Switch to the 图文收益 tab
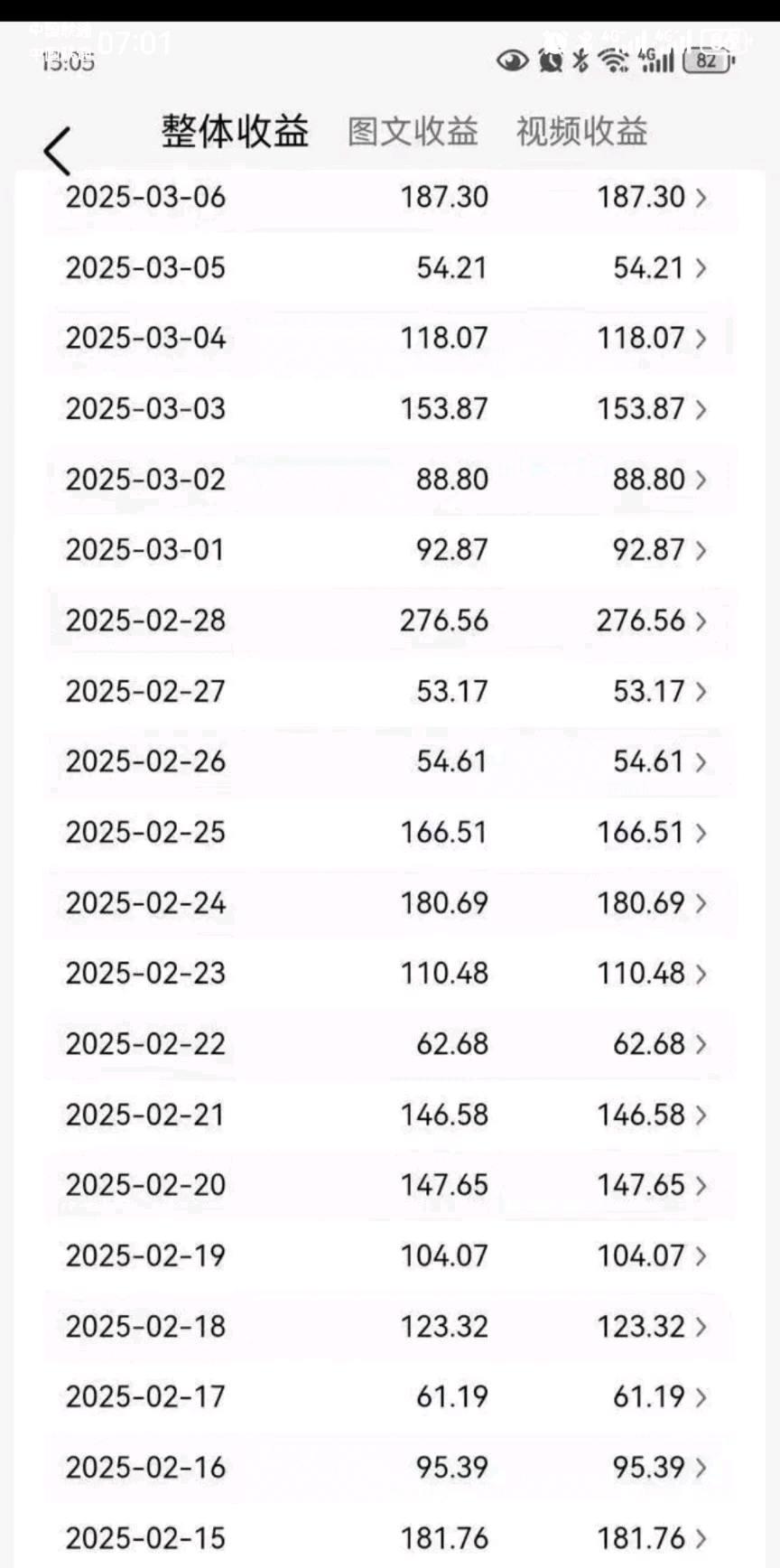780x1568 pixels. (x=413, y=132)
